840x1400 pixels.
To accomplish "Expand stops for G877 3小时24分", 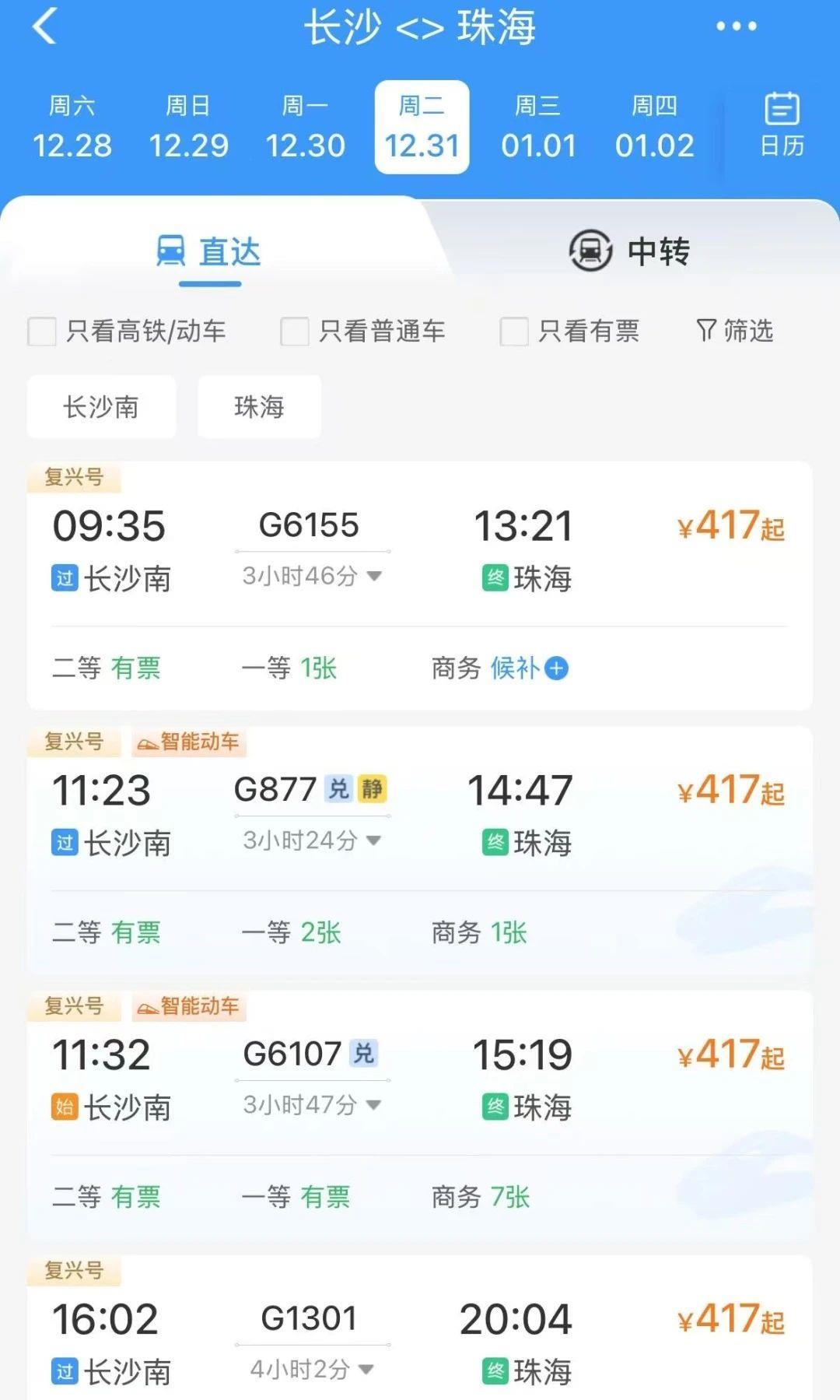I will [x=311, y=840].
